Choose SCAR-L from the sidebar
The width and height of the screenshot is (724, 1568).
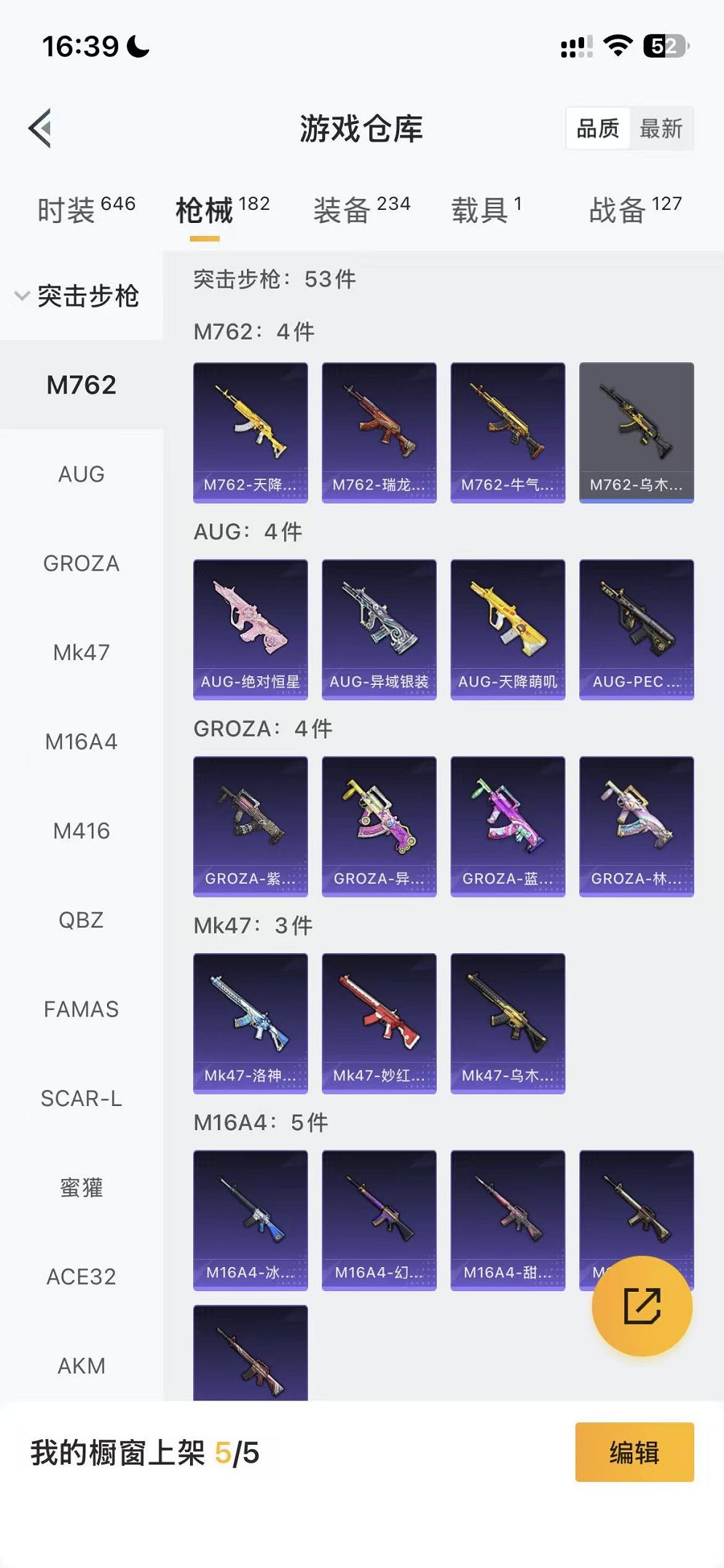(81, 1098)
